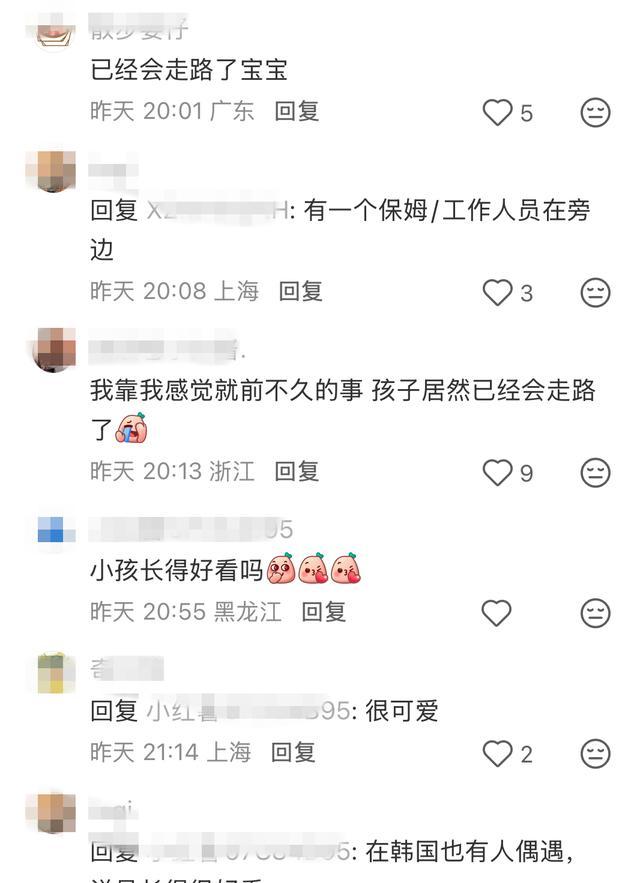Like the comment 孩子居然已经会走路了
Viewport: 640px width, 883px height.
497,473
